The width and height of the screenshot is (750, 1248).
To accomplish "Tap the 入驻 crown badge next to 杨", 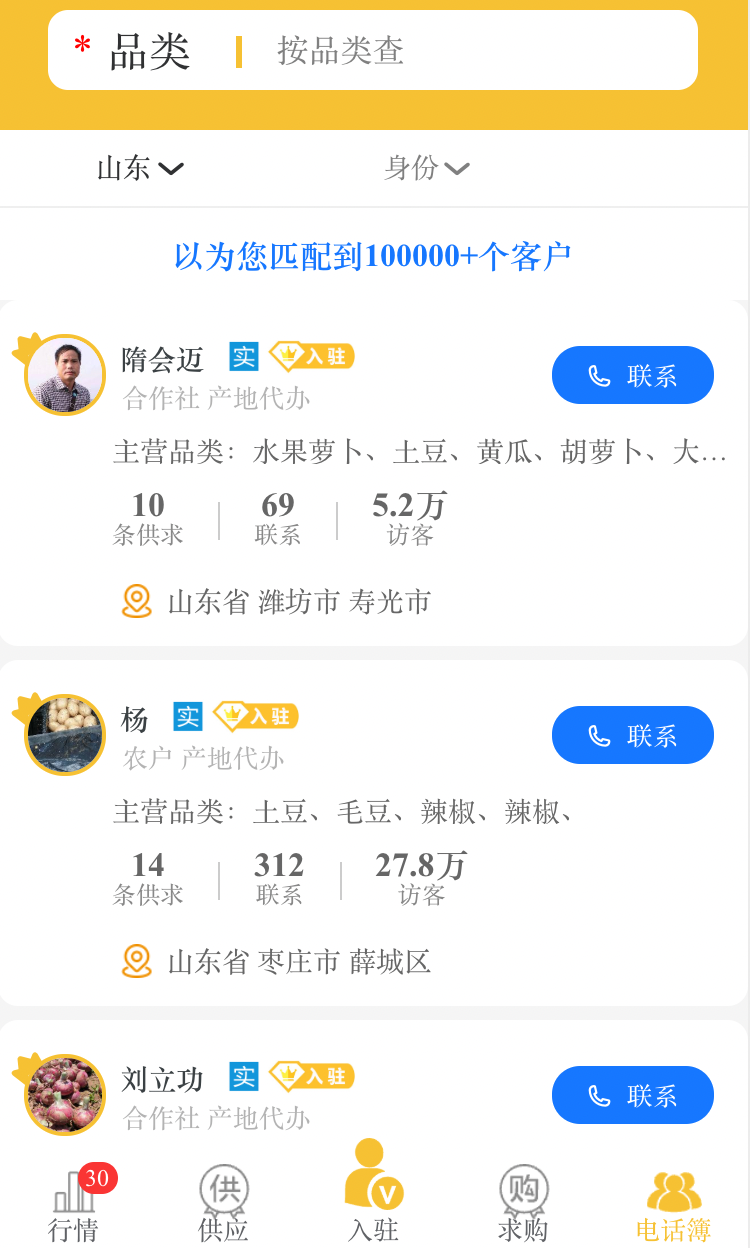I will (255, 717).
